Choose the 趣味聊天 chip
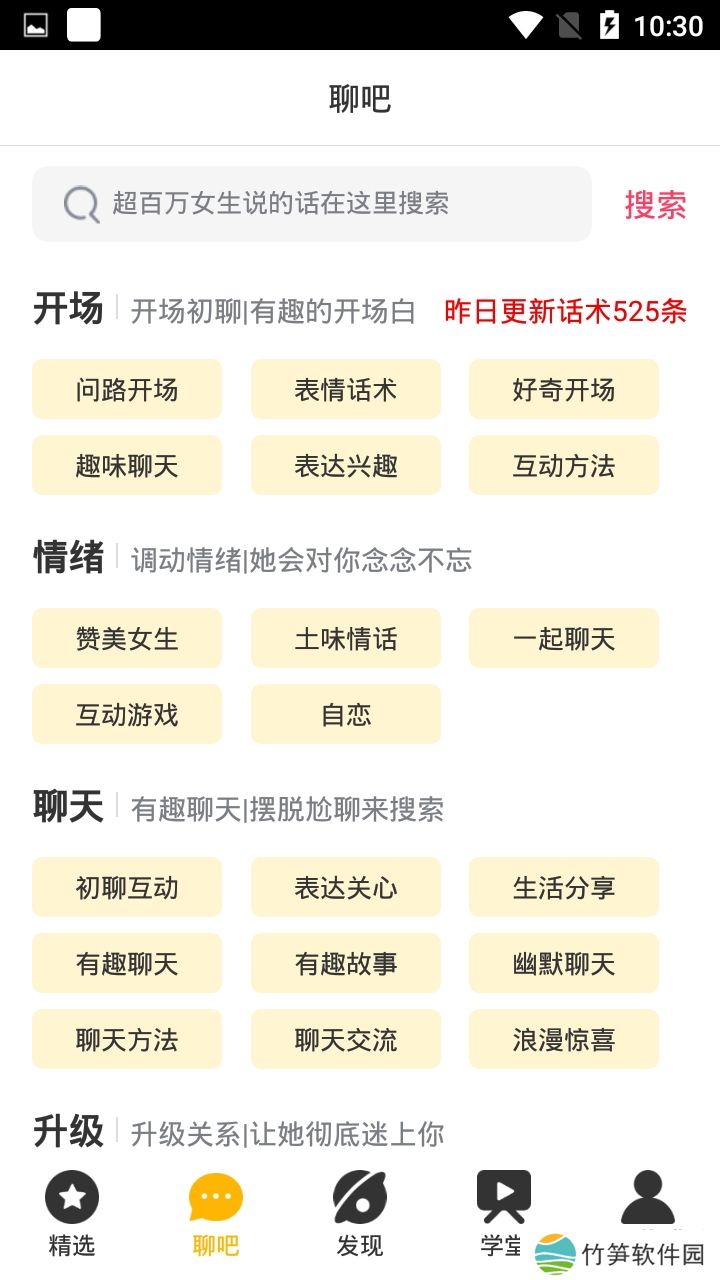 (127, 465)
